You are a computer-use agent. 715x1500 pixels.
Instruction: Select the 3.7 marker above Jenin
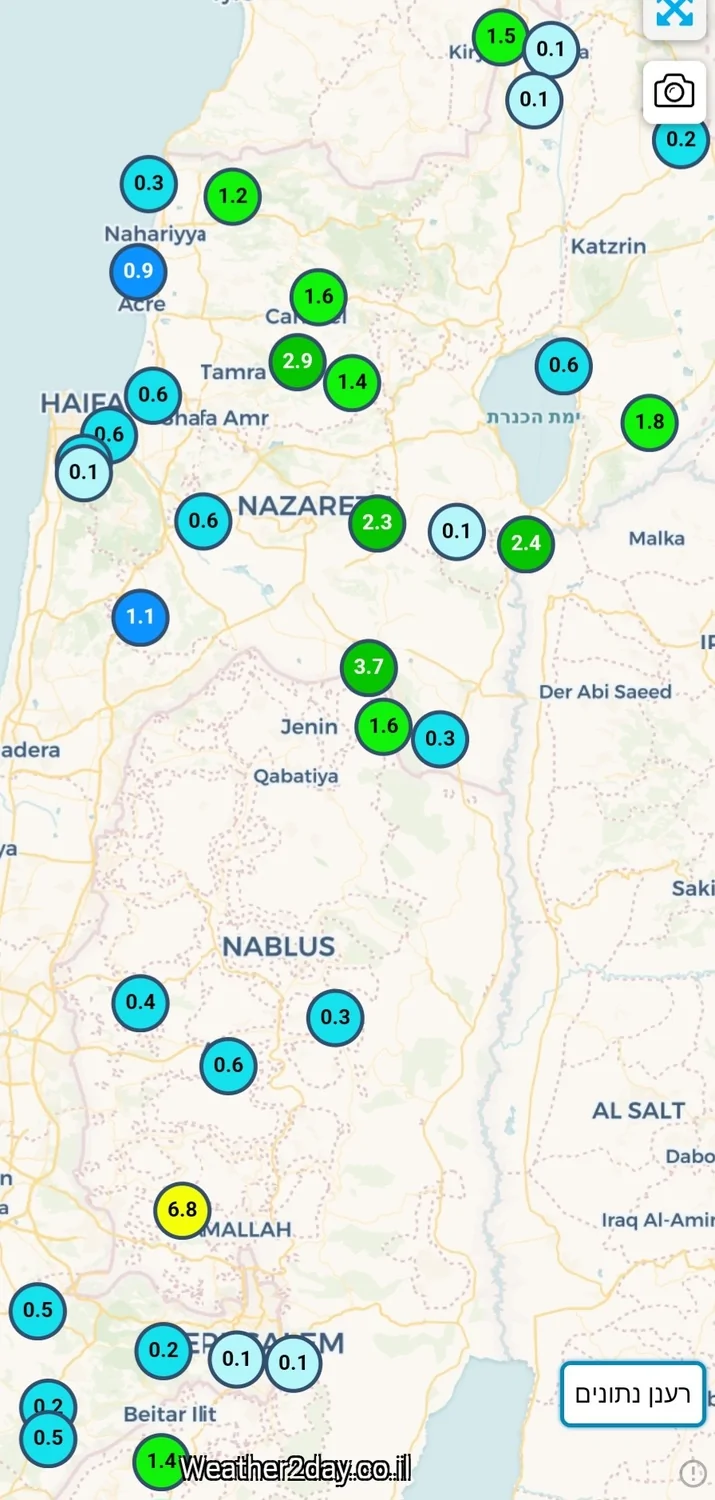[369, 667]
